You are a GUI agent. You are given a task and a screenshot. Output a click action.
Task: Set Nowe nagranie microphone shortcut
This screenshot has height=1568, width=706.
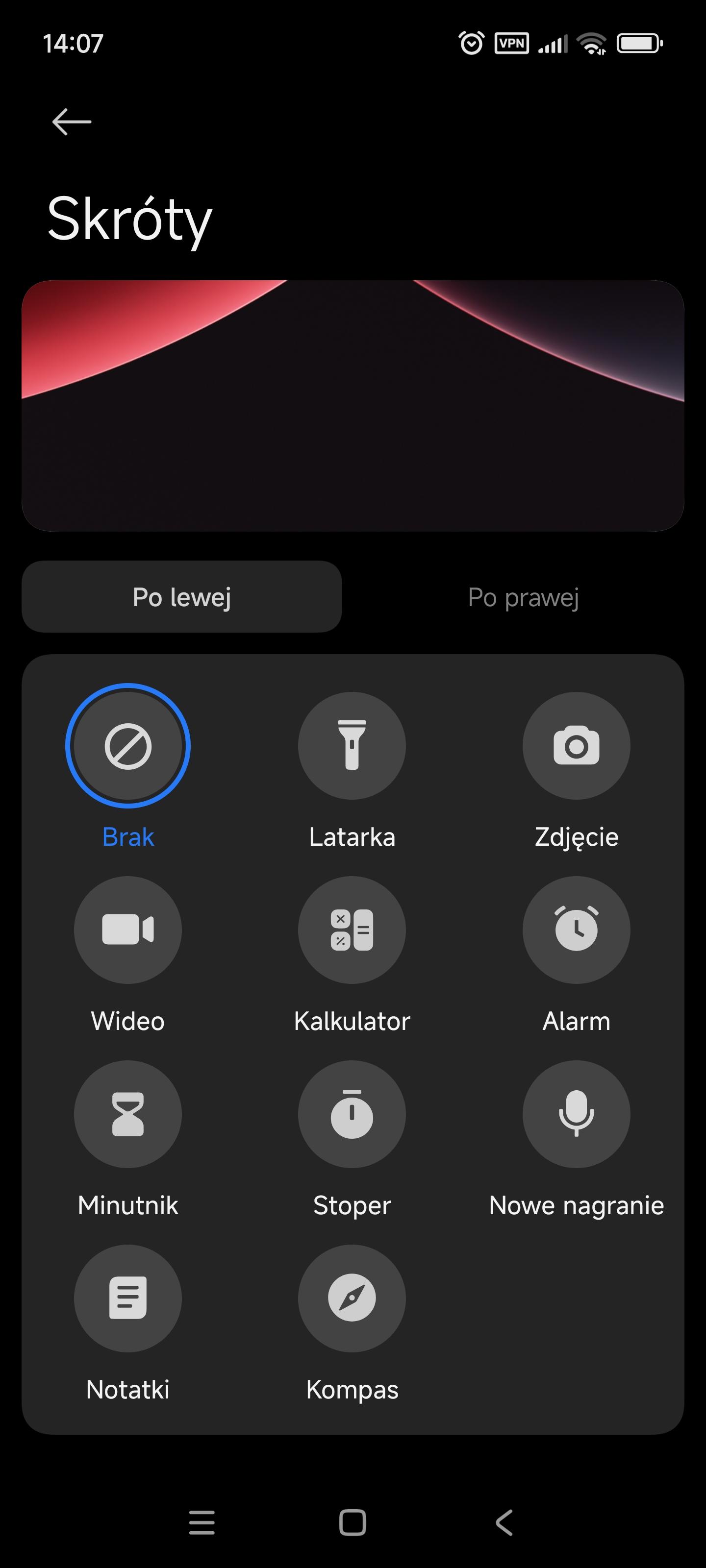tap(576, 1114)
